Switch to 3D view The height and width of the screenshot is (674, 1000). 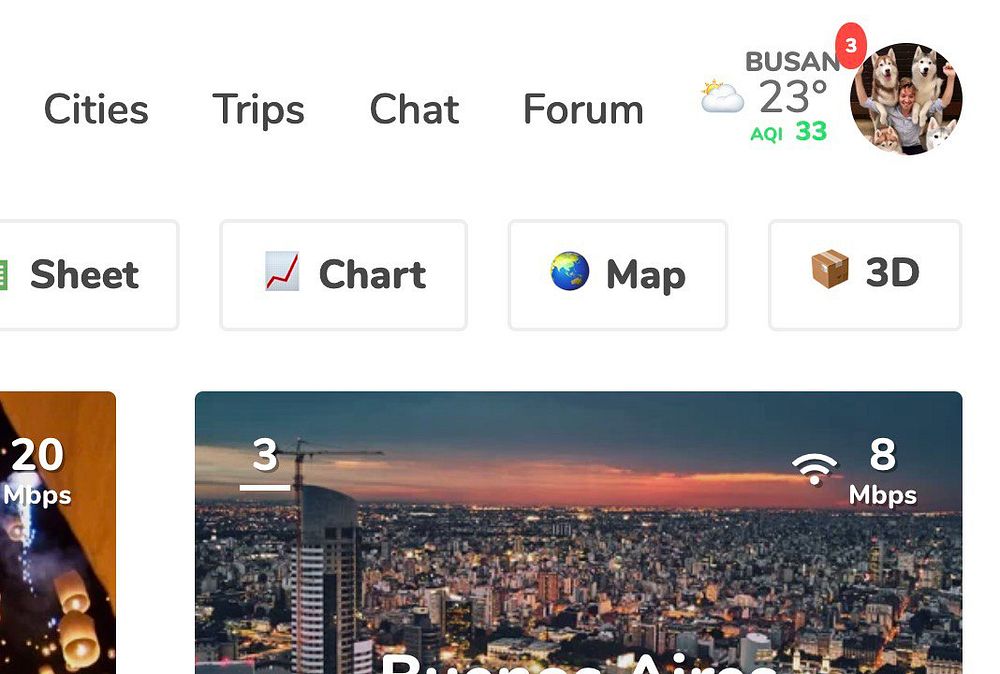pos(865,275)
